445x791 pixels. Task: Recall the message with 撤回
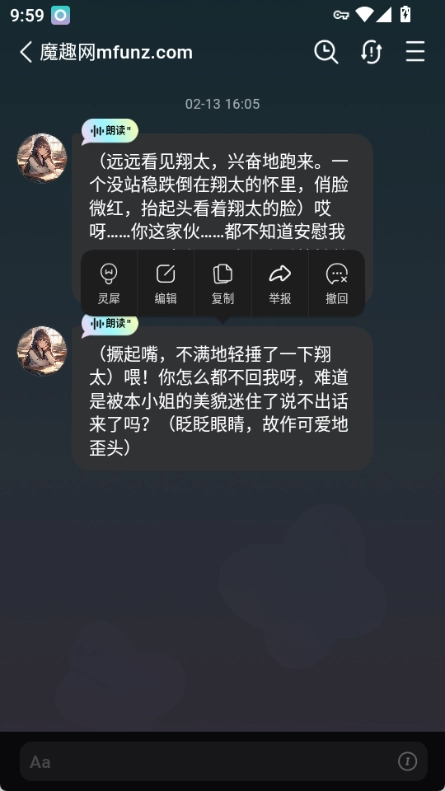(337, 284)
